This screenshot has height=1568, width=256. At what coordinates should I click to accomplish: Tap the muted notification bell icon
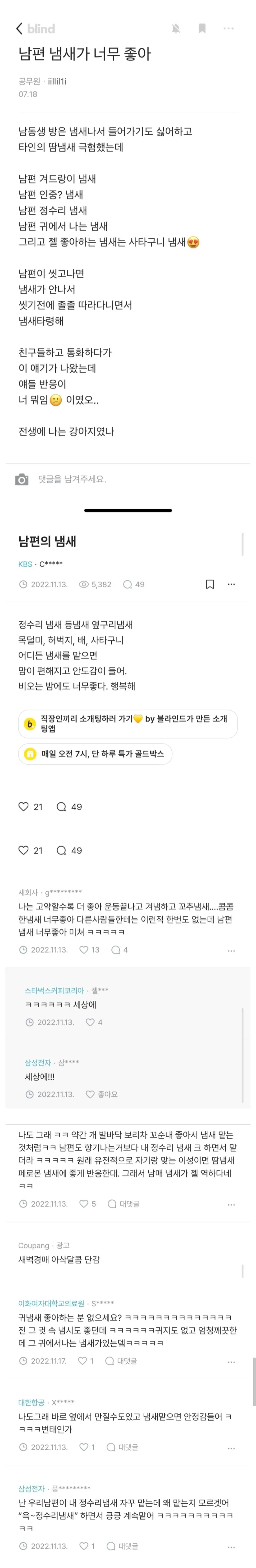pyautogui.click(x=176, y=28)
